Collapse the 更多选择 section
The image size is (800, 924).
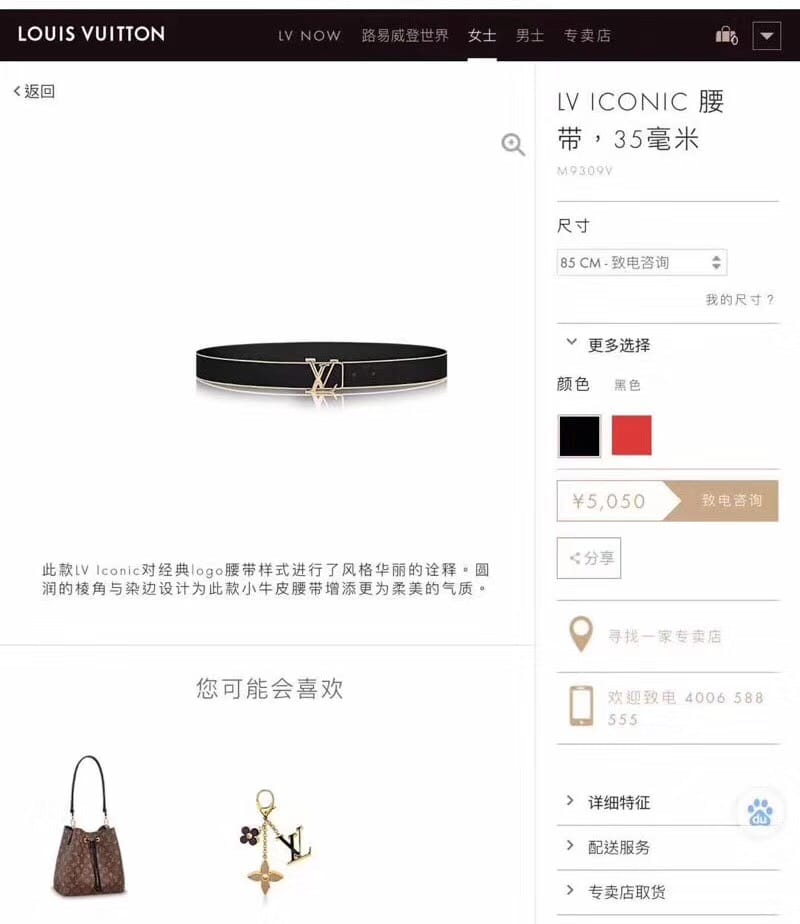tap(608, 345)
